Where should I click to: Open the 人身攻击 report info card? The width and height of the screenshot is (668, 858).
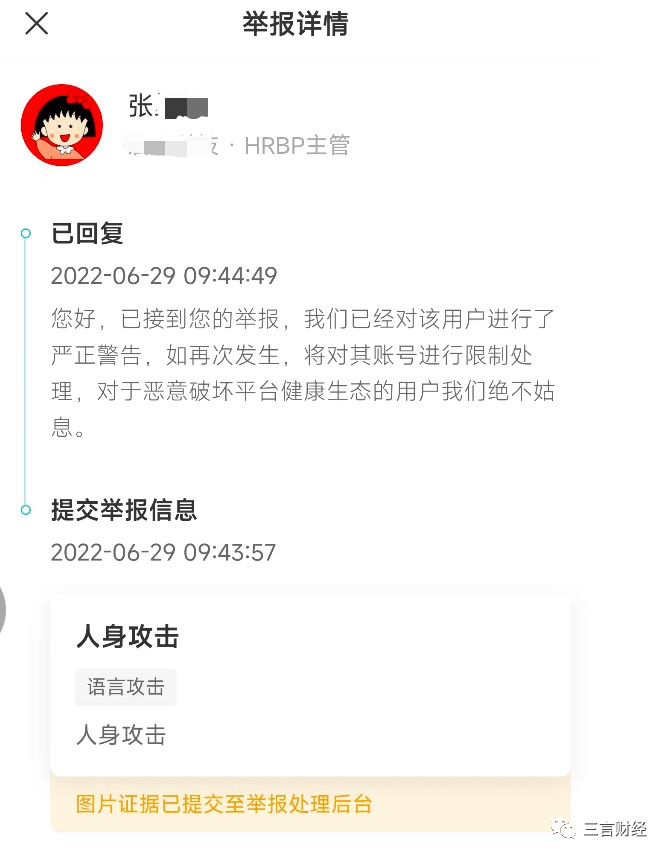[x=310, y=686]
